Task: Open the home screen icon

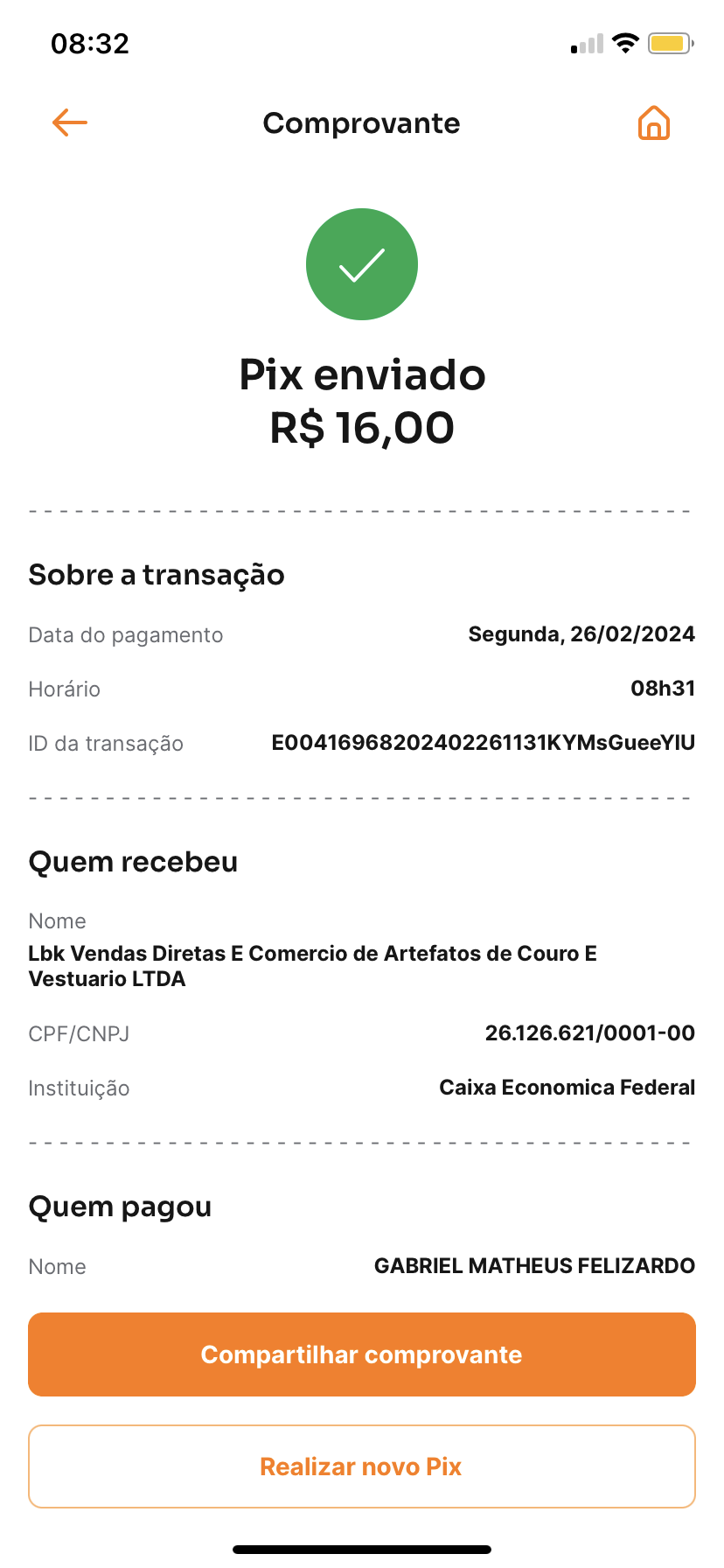Action: coord(653,123)
